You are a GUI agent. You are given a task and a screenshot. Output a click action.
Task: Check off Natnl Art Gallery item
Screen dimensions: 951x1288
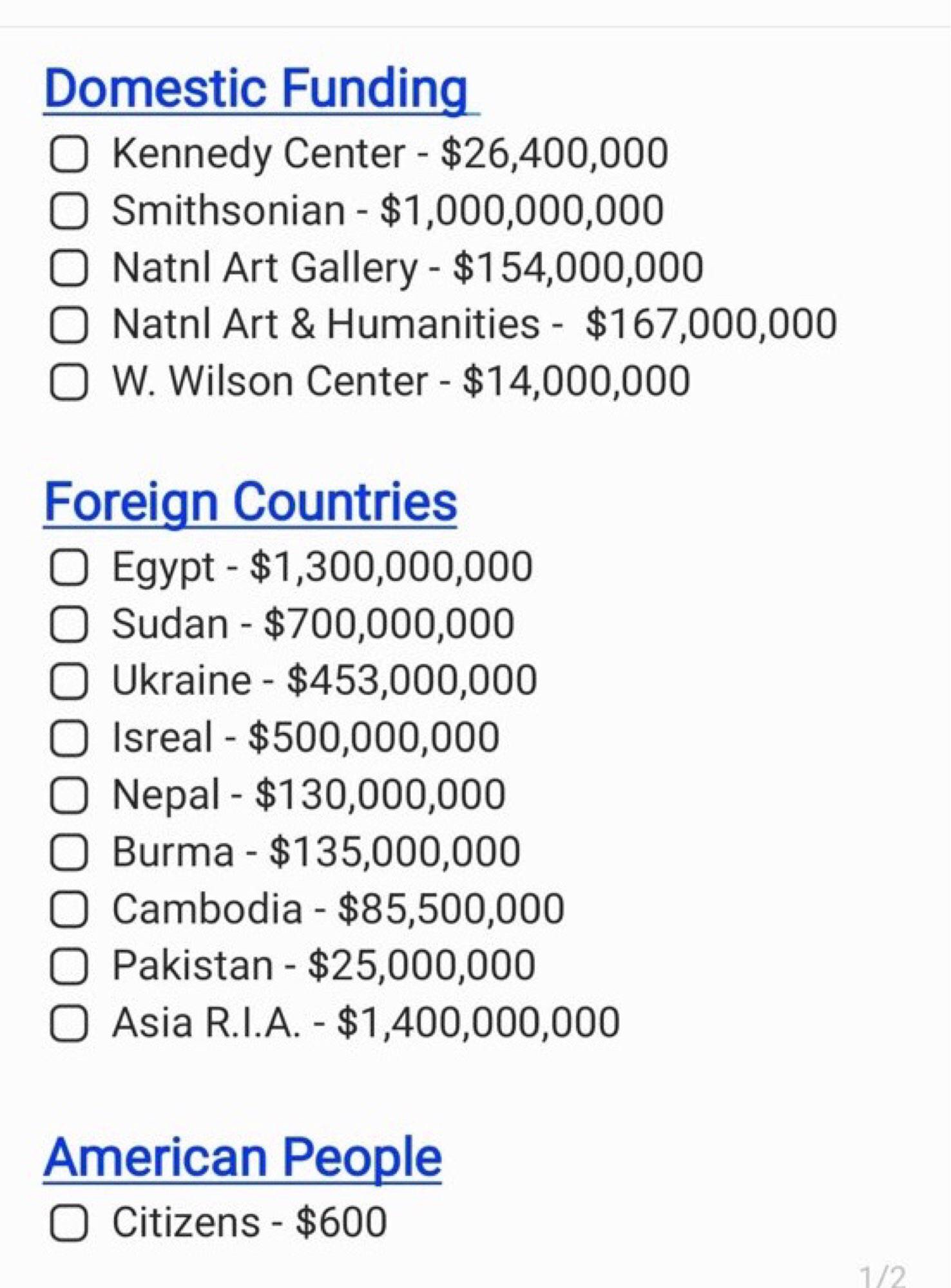coord(69,268)
